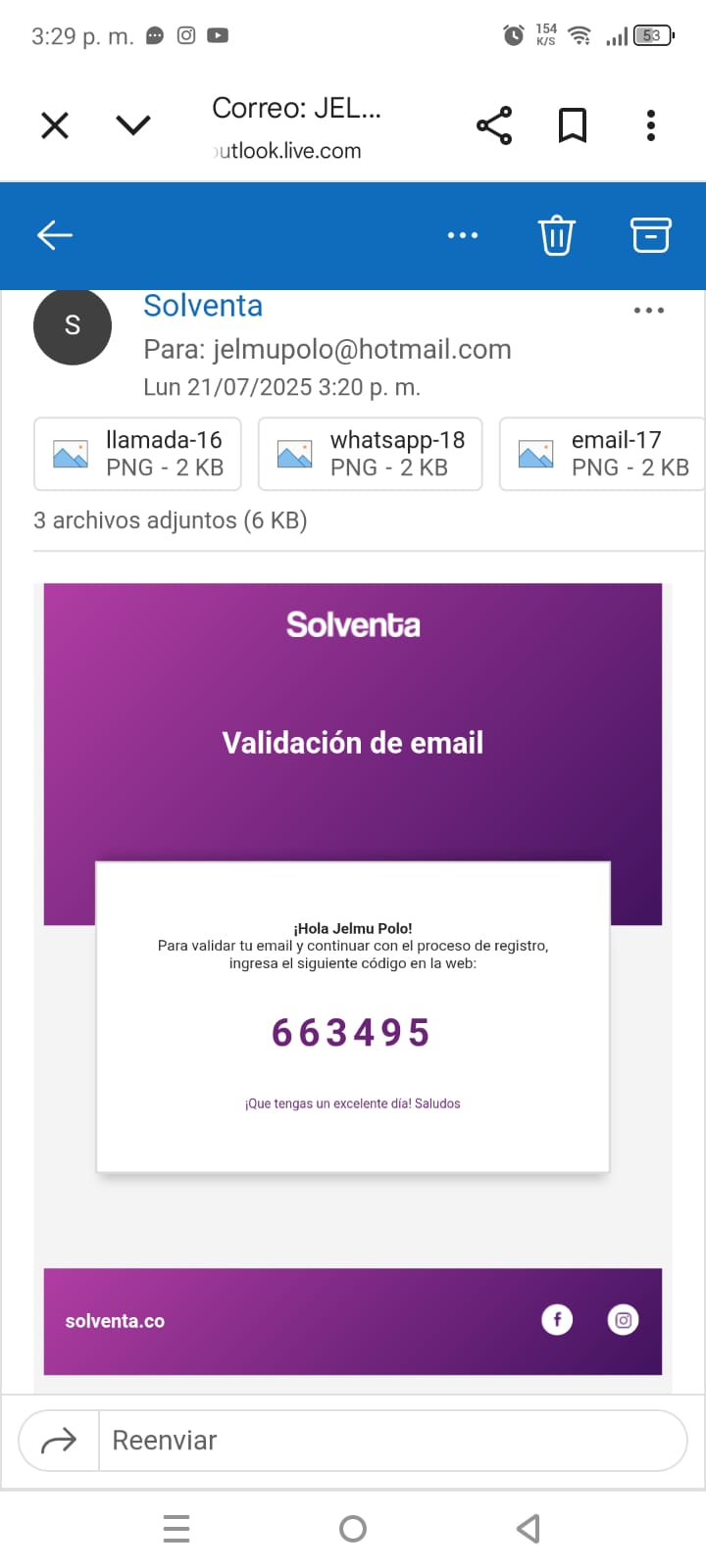Open the browser overflow menu
This screenshot has width=706, height=1568.
pyautogui.click(x=651, y=125)
